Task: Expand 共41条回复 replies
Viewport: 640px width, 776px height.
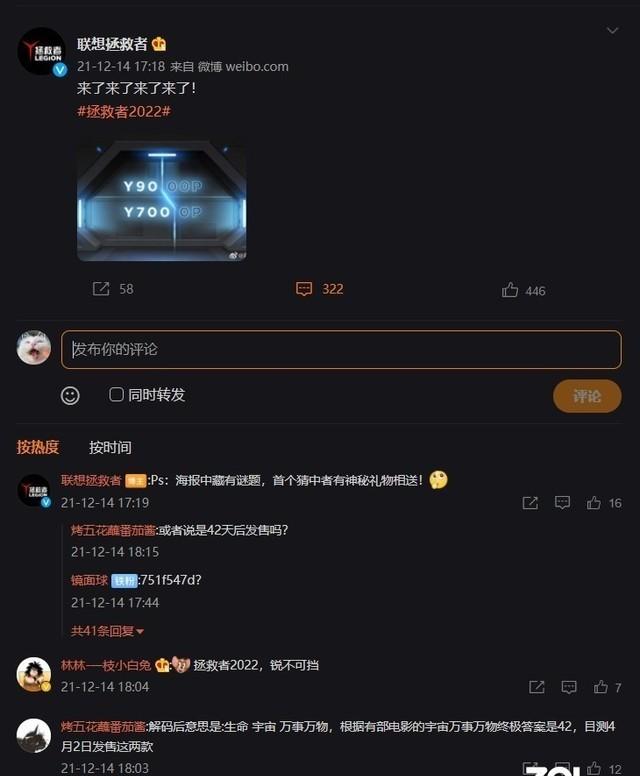Action: click(108, 631)
